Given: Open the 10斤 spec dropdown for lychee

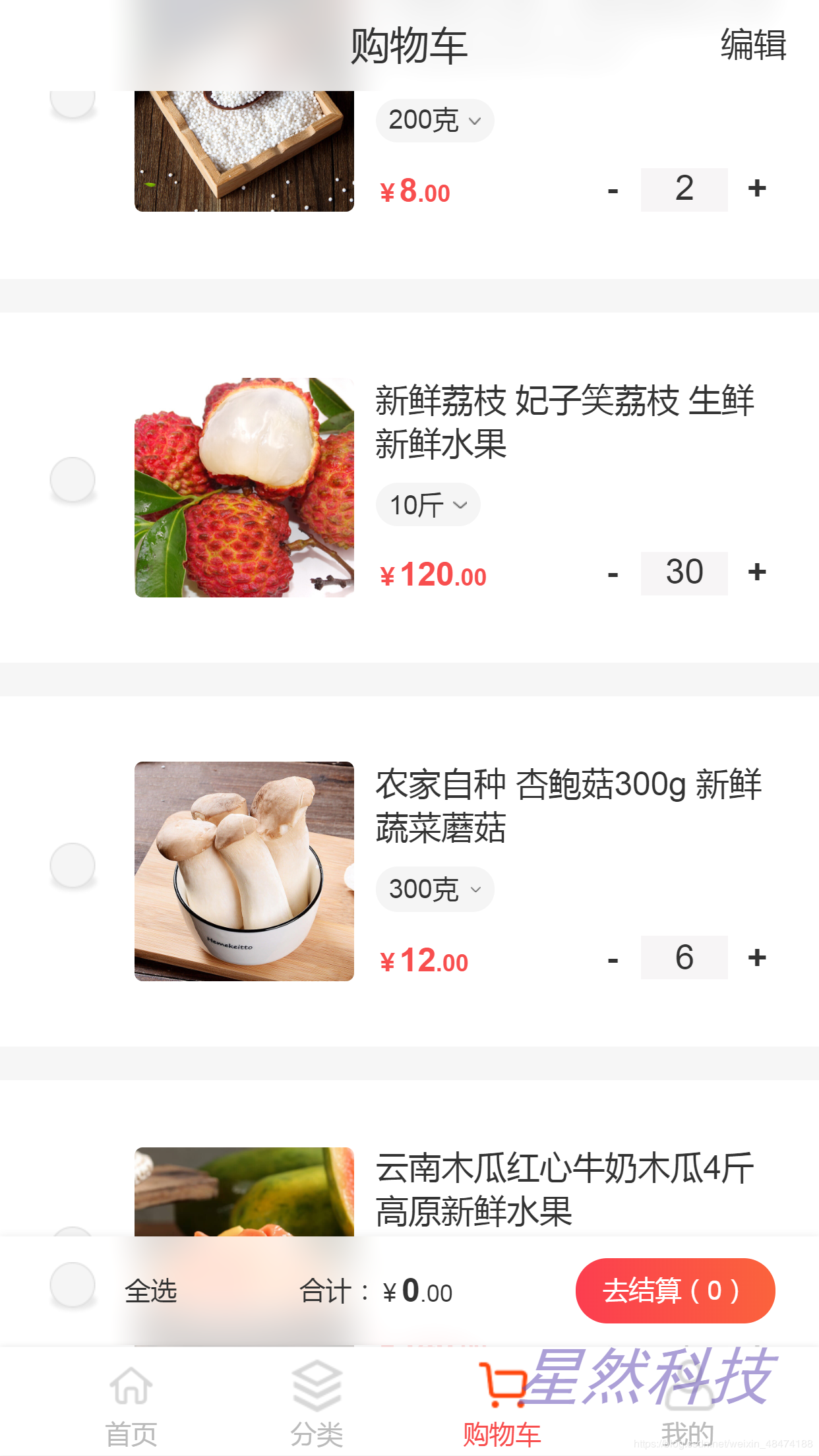Looking at the screenshot, I should point(428,505).
